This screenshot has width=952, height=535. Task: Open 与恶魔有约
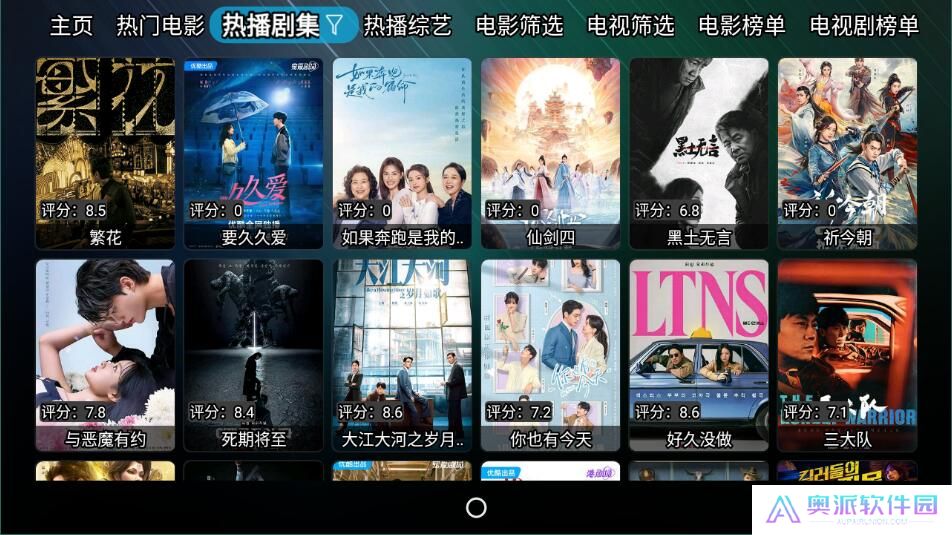point(105,355)
